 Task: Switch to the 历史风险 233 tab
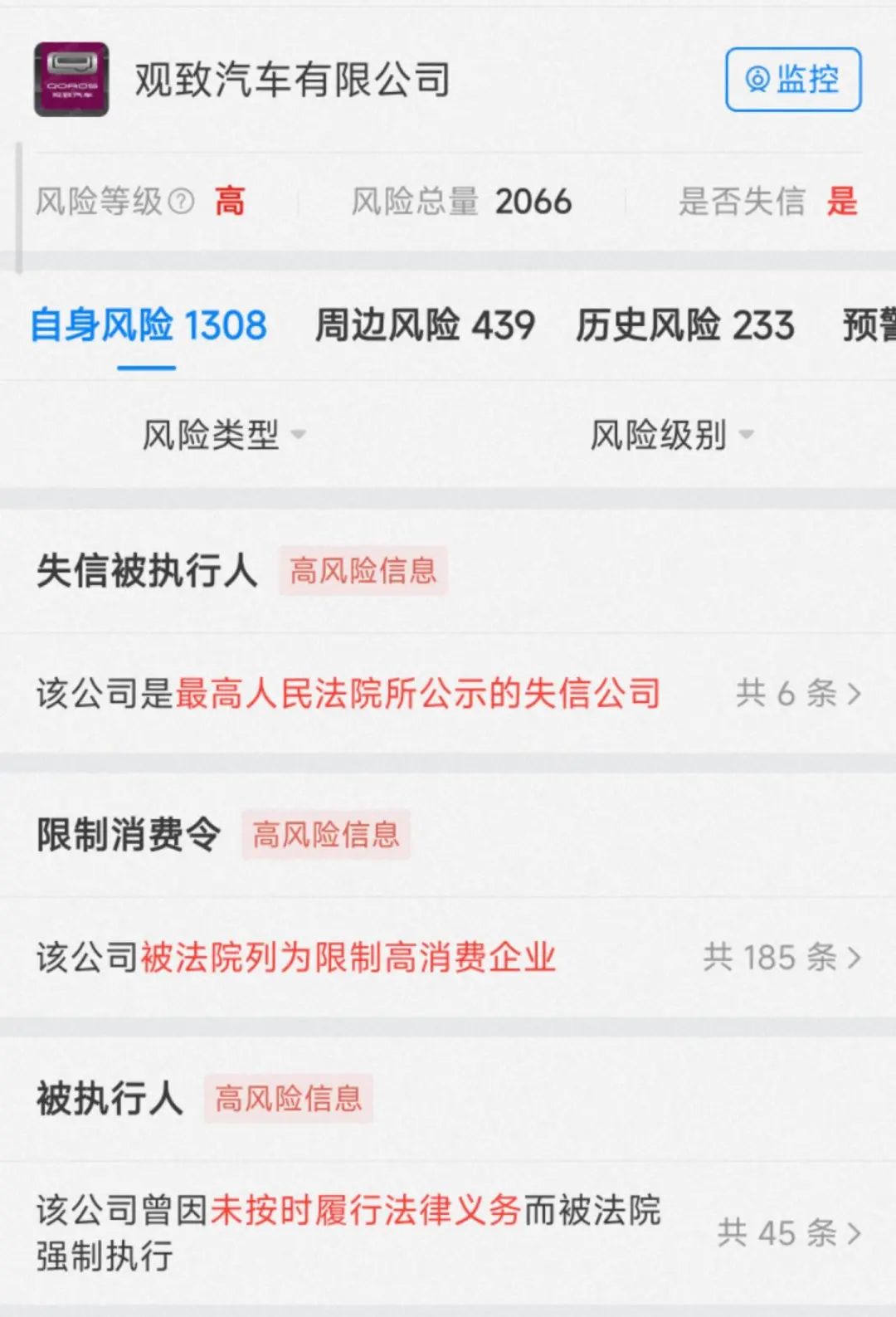685,325
